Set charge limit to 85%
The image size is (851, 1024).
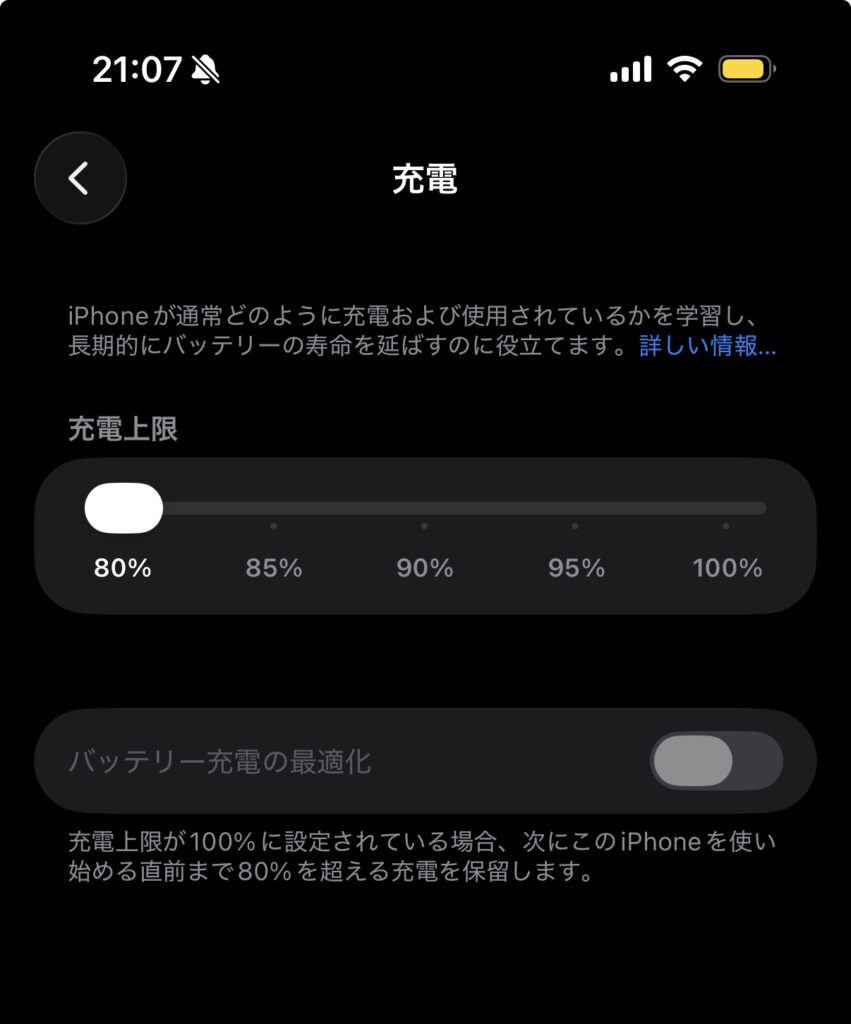coord(274,509)
